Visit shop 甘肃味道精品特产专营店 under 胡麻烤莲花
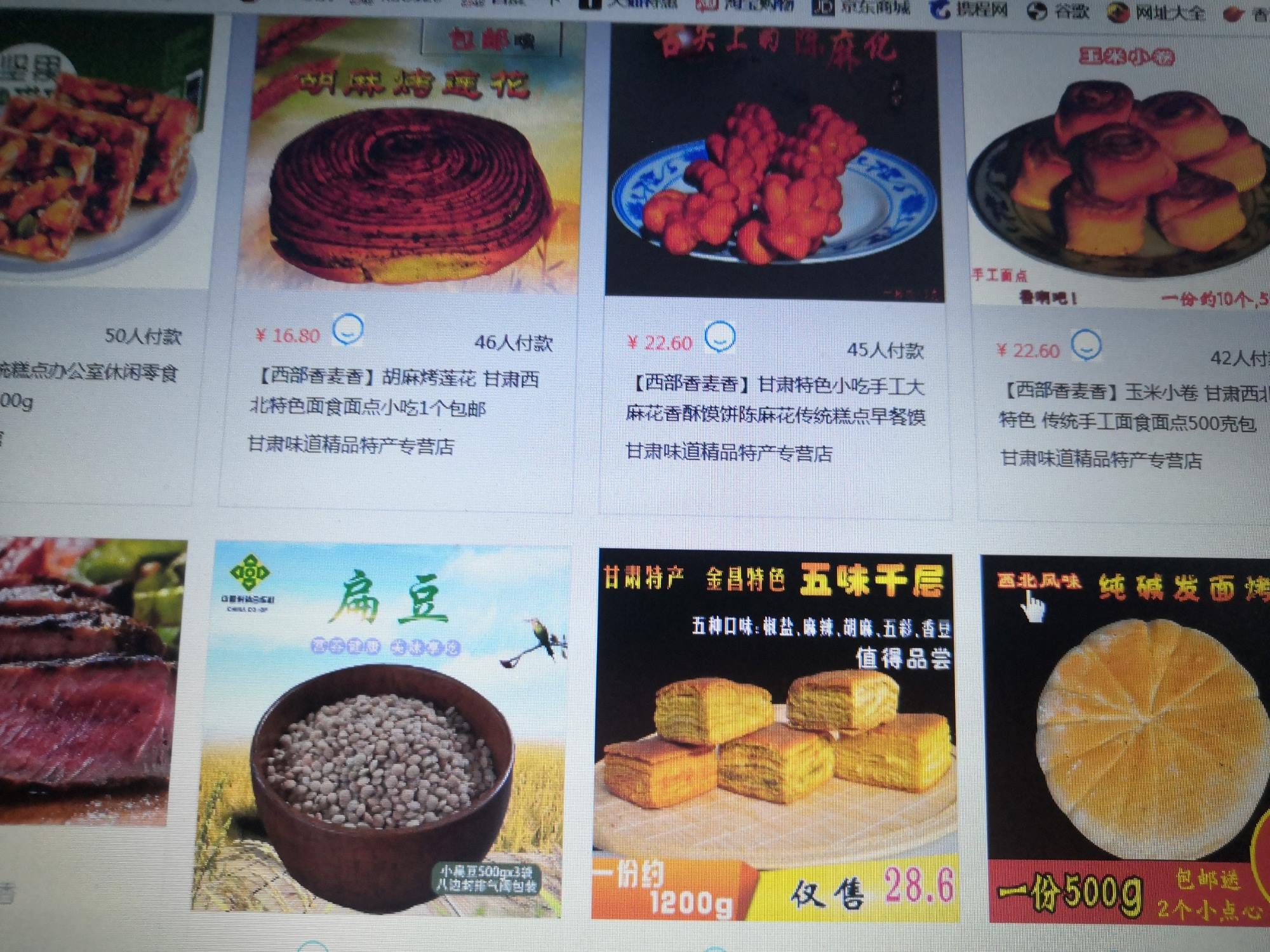Viewport: 1270px width, 952px height. [x=351, y=446]
